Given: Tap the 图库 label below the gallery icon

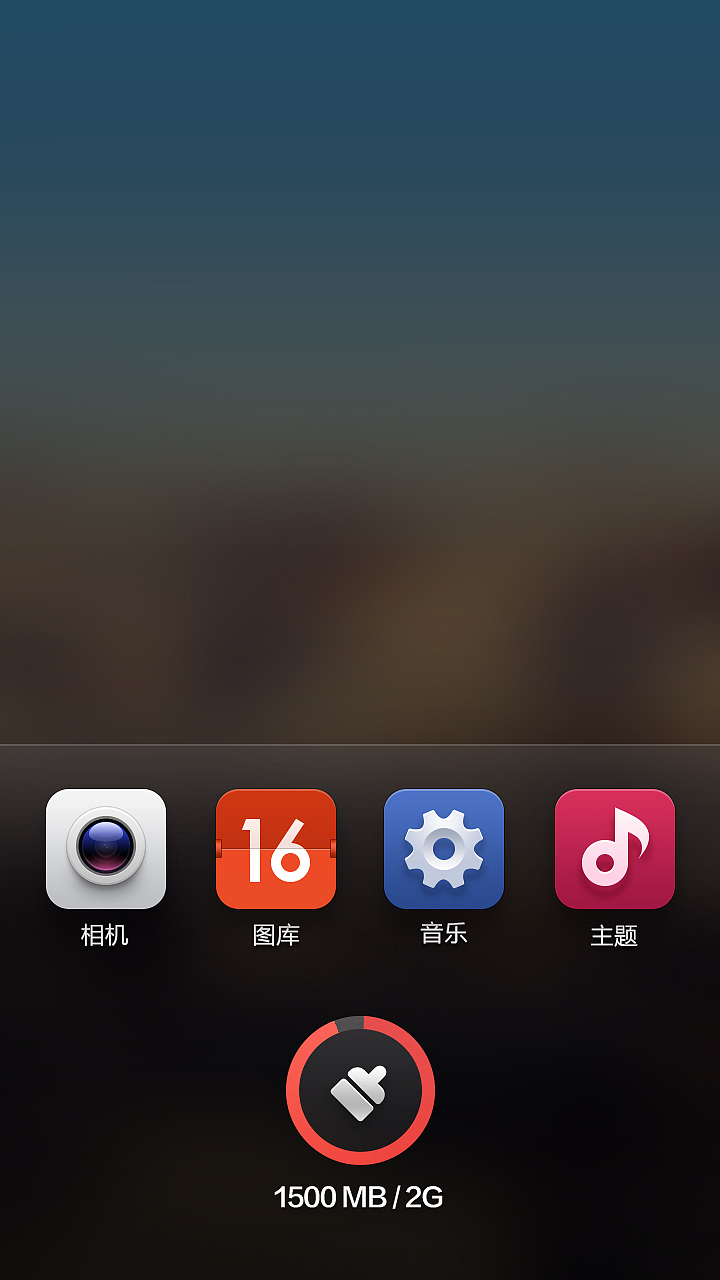Looking at the screenshot, I should coord(275,935).
